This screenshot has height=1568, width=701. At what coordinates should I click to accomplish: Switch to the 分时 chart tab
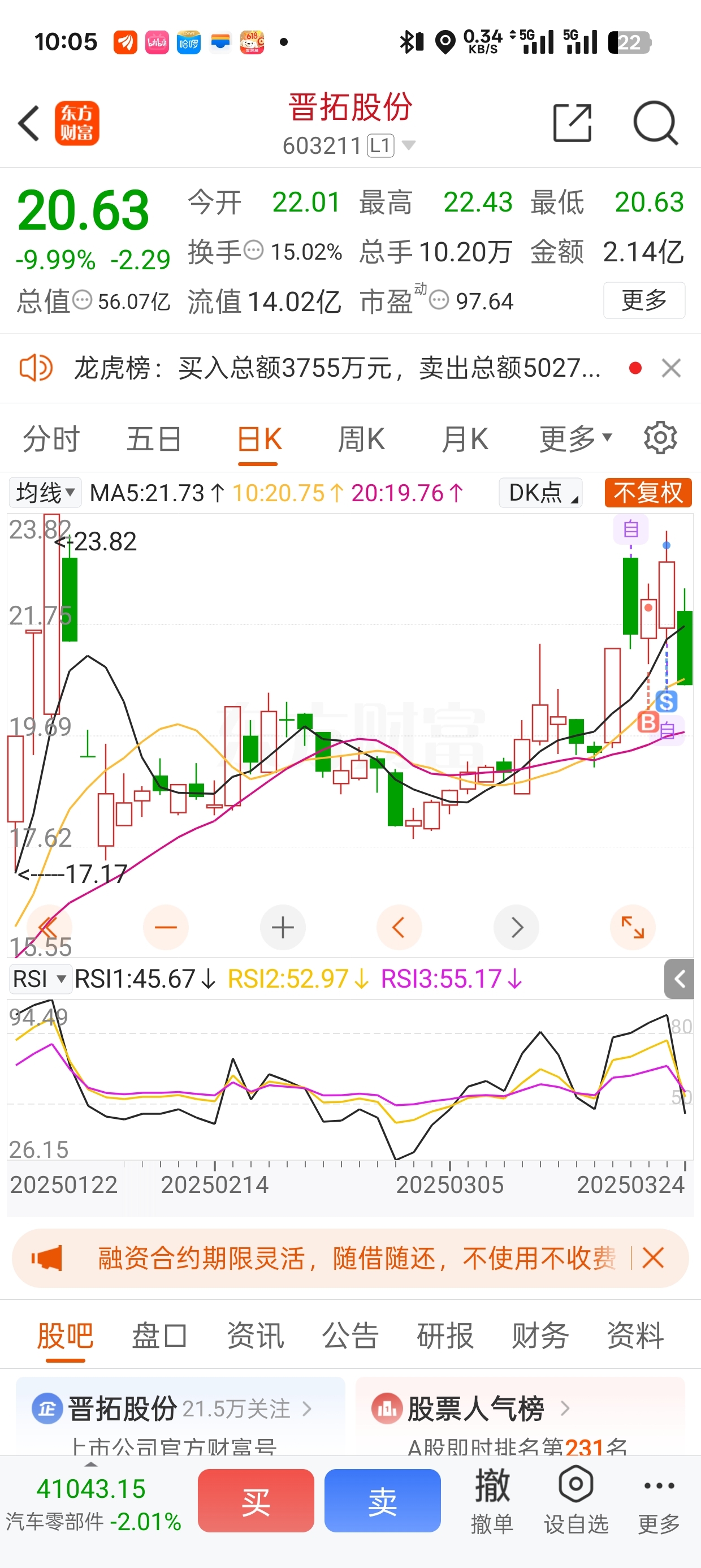[x=51, y=439]
